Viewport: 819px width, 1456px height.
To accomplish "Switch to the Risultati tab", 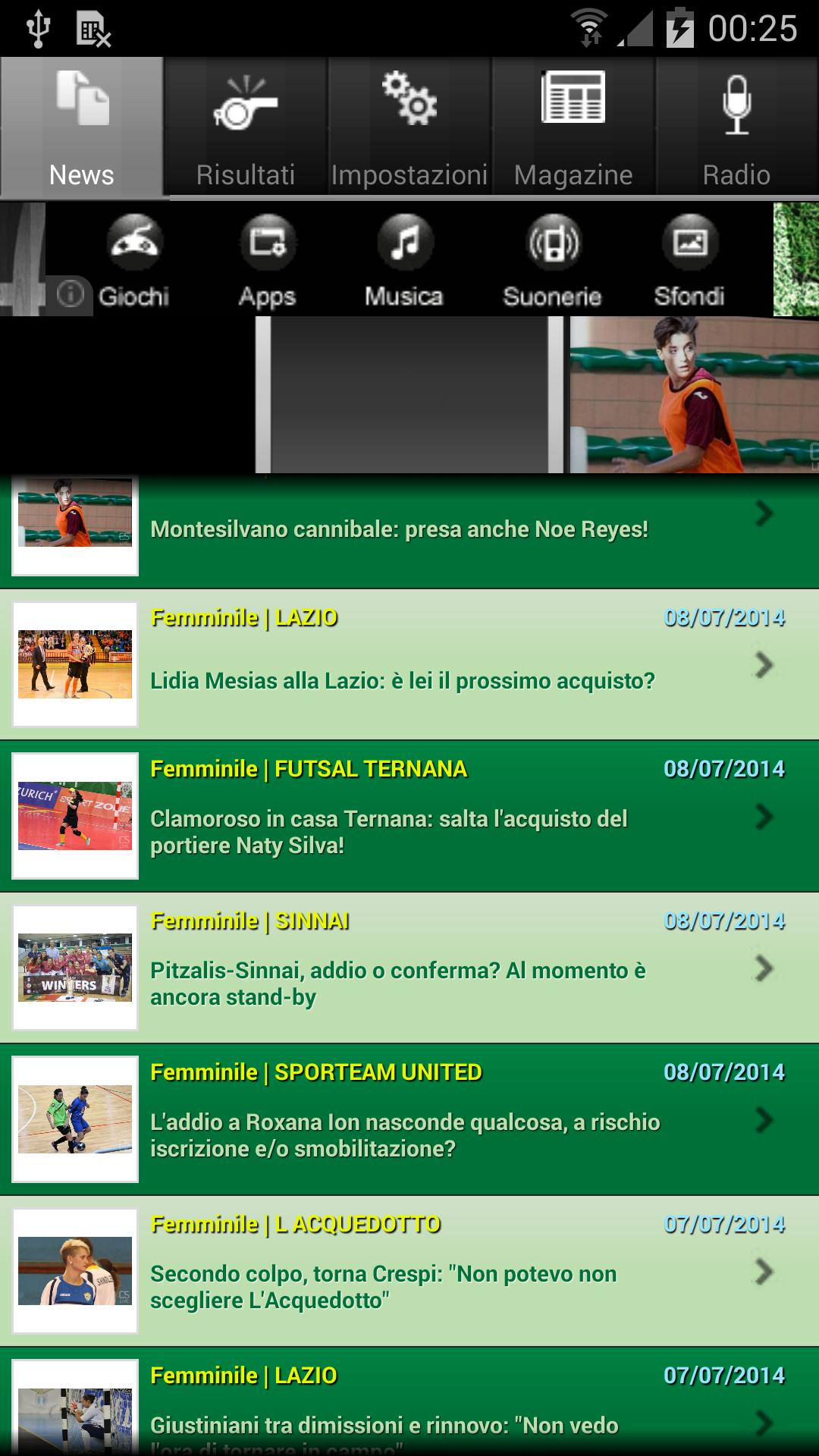I will tap(245, 127).
